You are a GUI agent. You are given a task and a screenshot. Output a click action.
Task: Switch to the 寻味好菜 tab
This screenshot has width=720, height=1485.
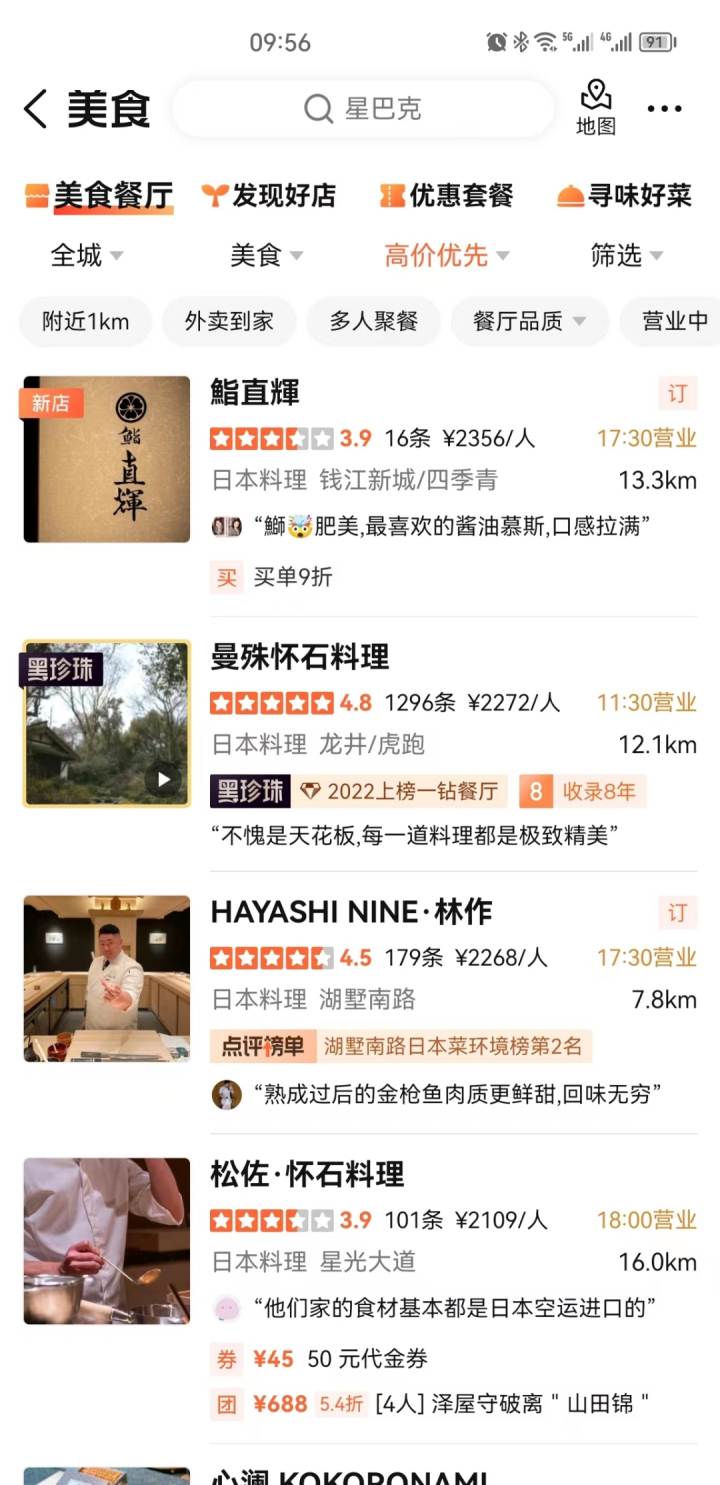625,195
